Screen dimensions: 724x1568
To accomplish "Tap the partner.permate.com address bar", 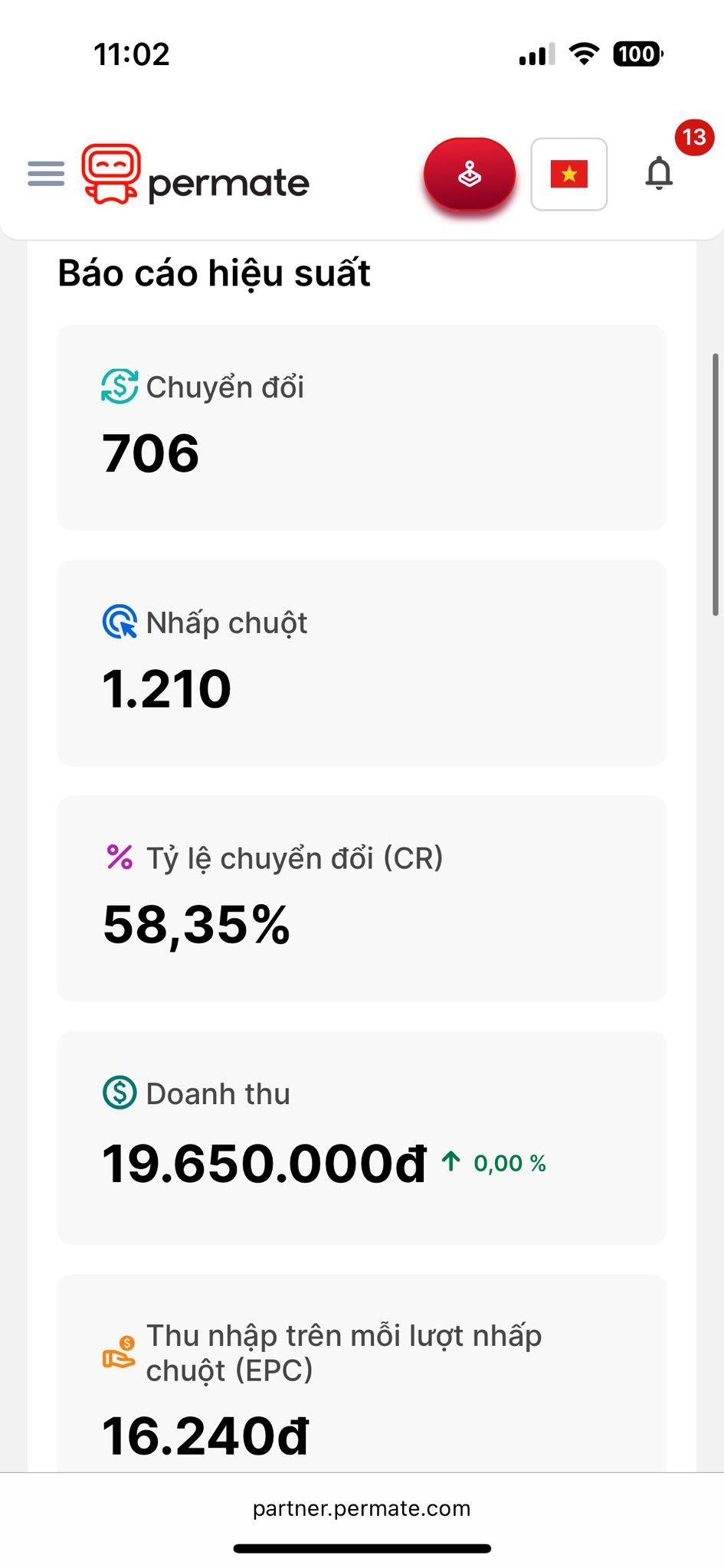I will [362, 1508].
